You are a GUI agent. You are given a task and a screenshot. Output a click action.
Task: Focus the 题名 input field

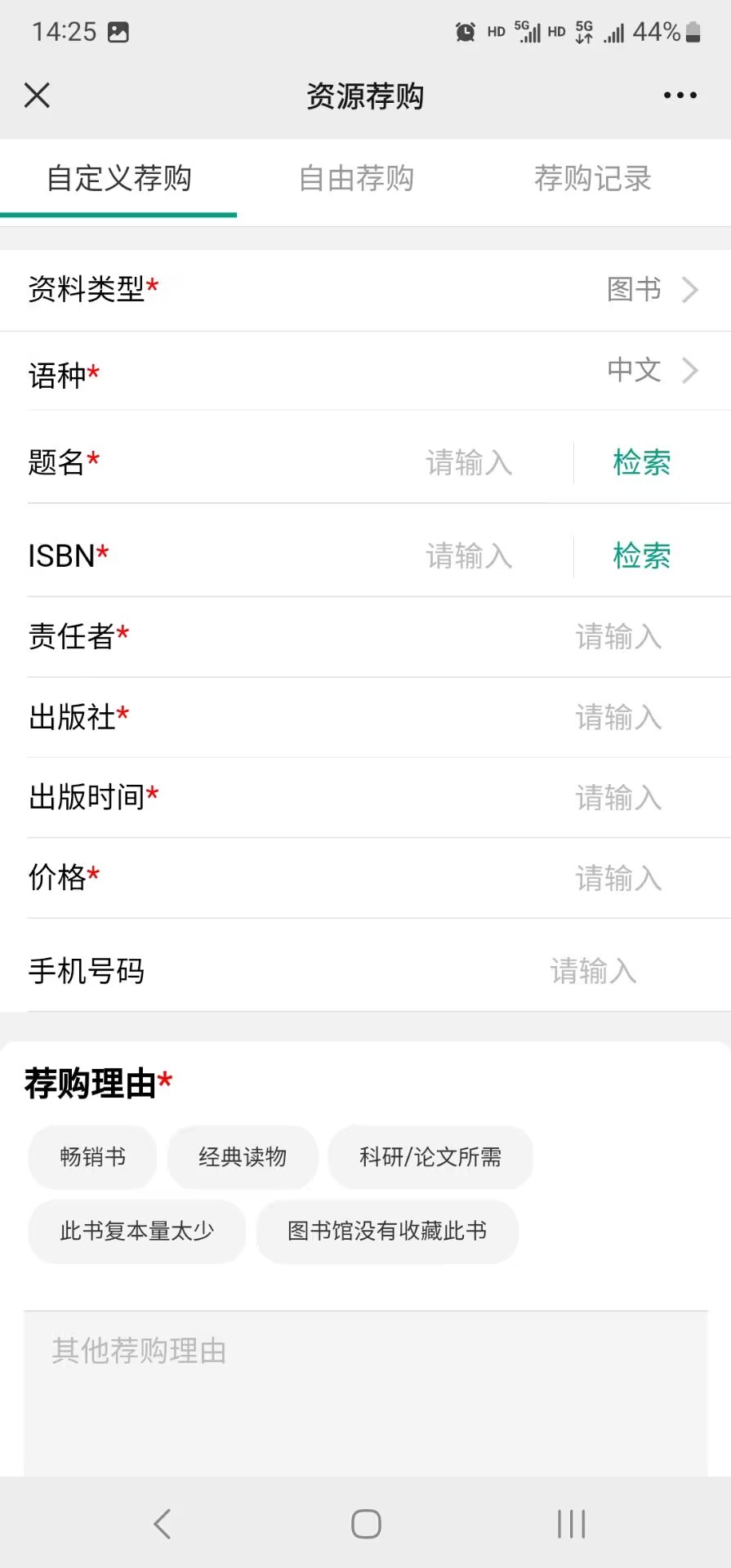pos(469,463)
